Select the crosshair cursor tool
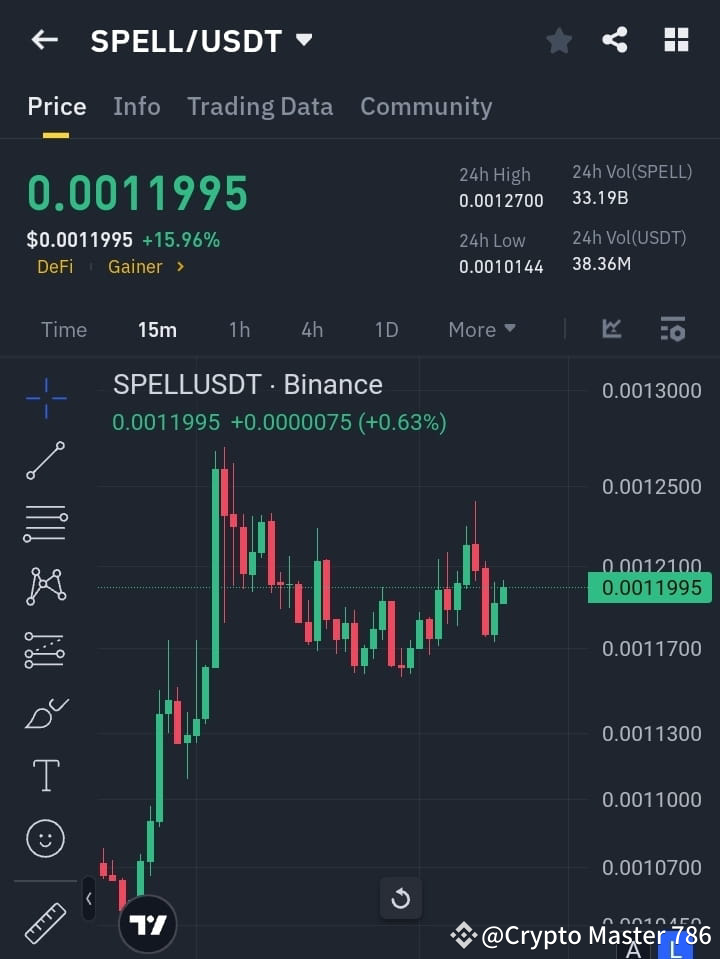720x959 pixels. tap(44, 399)
